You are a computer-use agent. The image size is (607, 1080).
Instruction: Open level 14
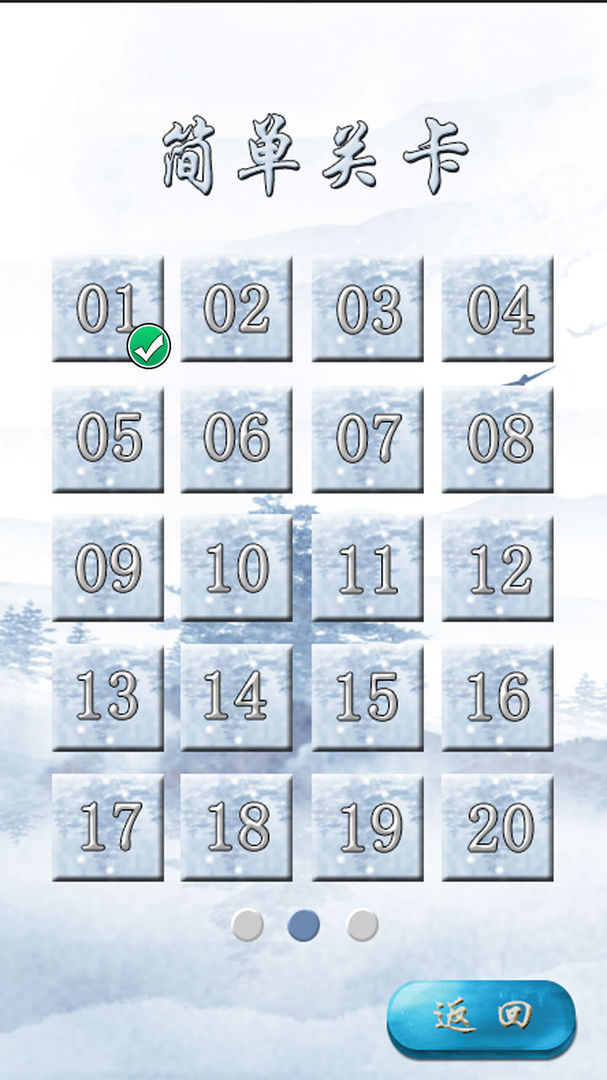click(x=237, y=697)
